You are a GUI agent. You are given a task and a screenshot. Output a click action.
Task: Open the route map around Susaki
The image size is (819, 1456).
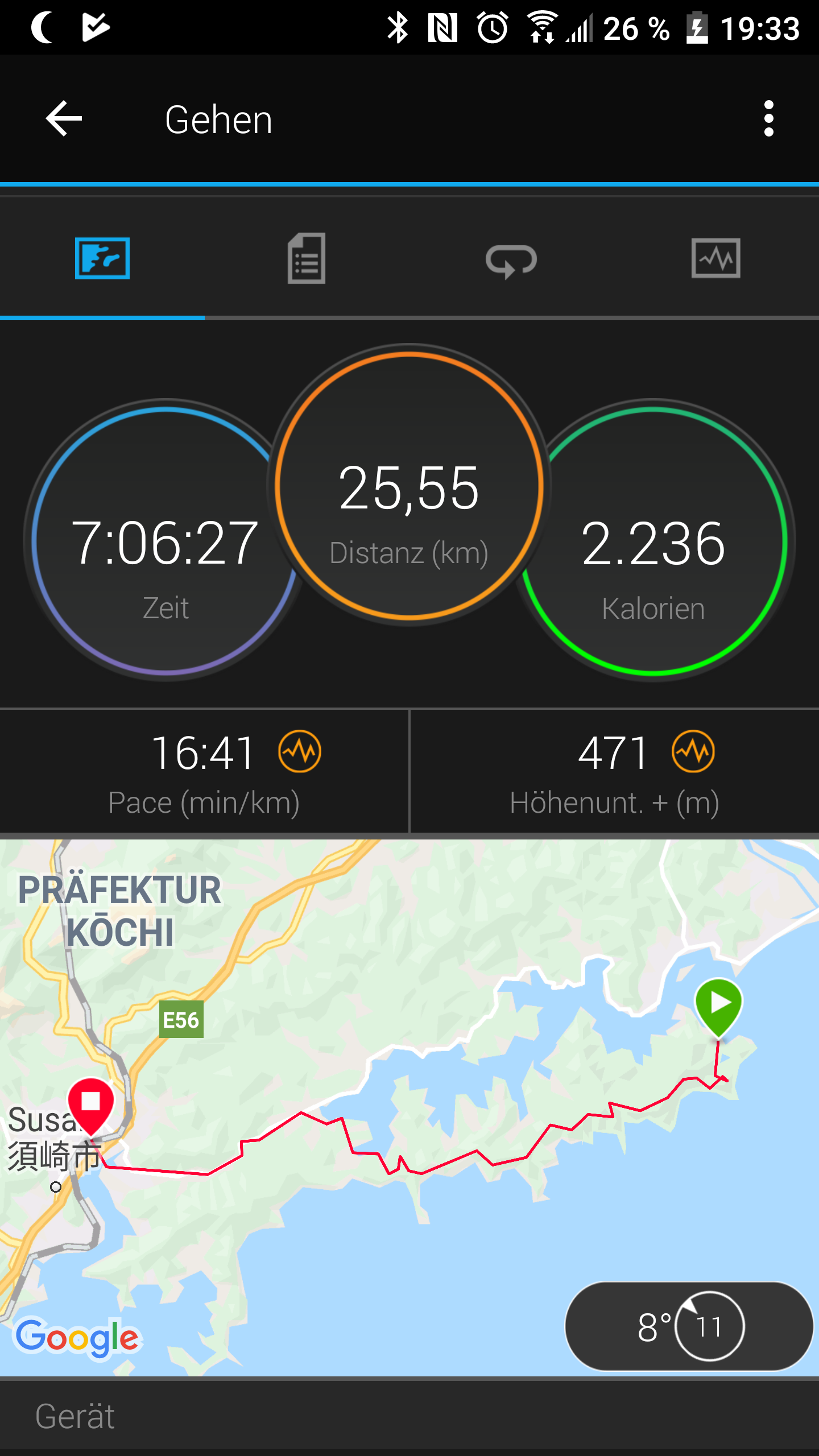coord(409,1108)
